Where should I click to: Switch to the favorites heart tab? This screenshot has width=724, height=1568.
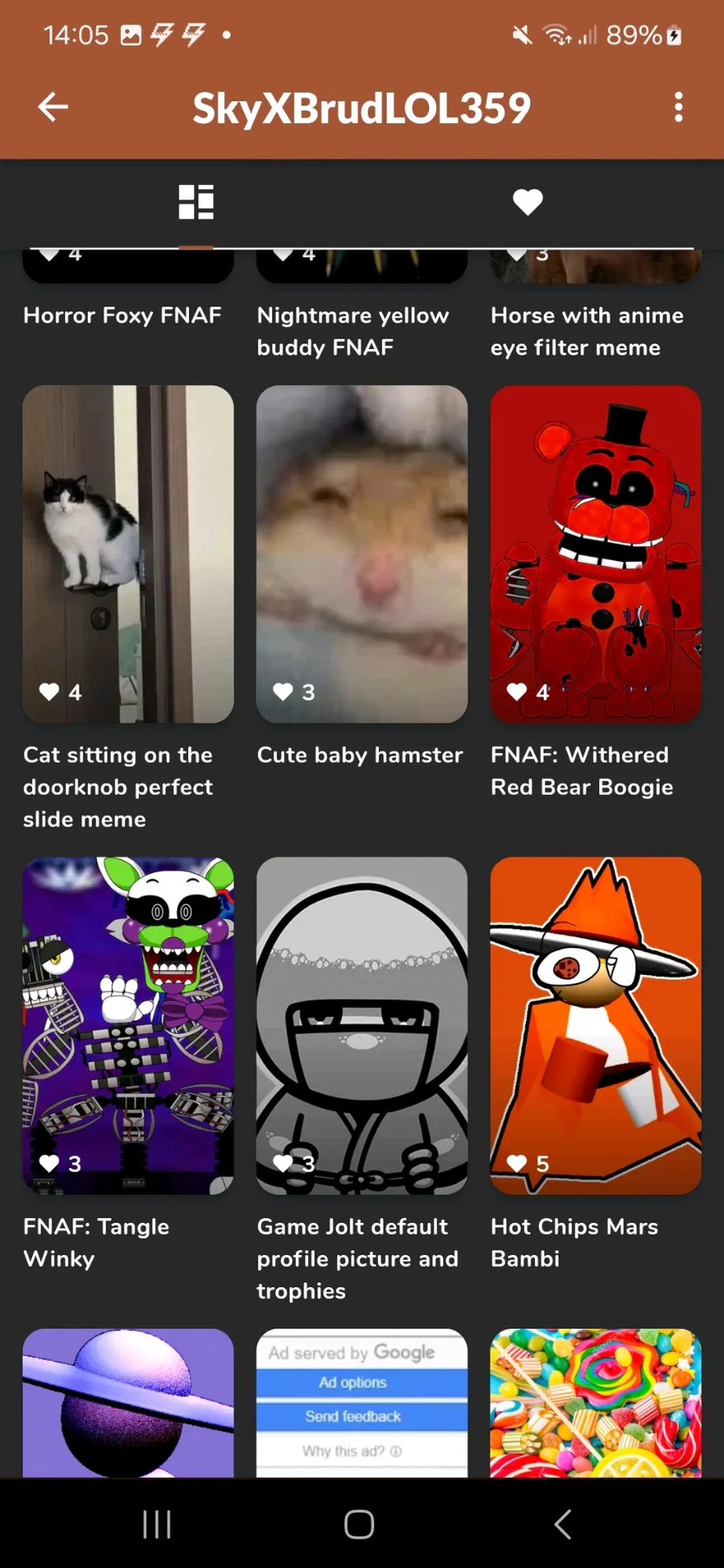[528, 202]
